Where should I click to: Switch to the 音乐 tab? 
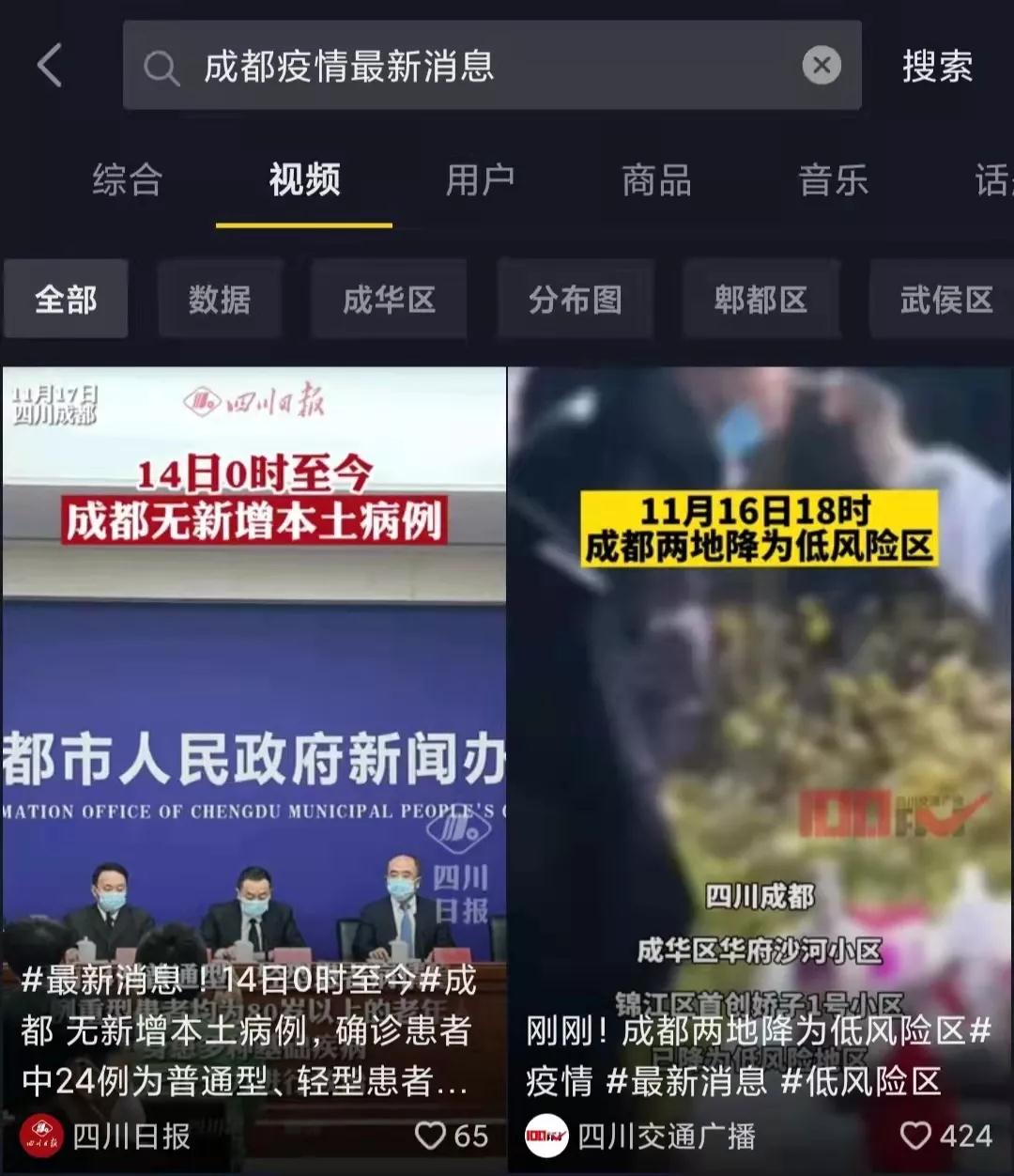click(x=833, y=179)
